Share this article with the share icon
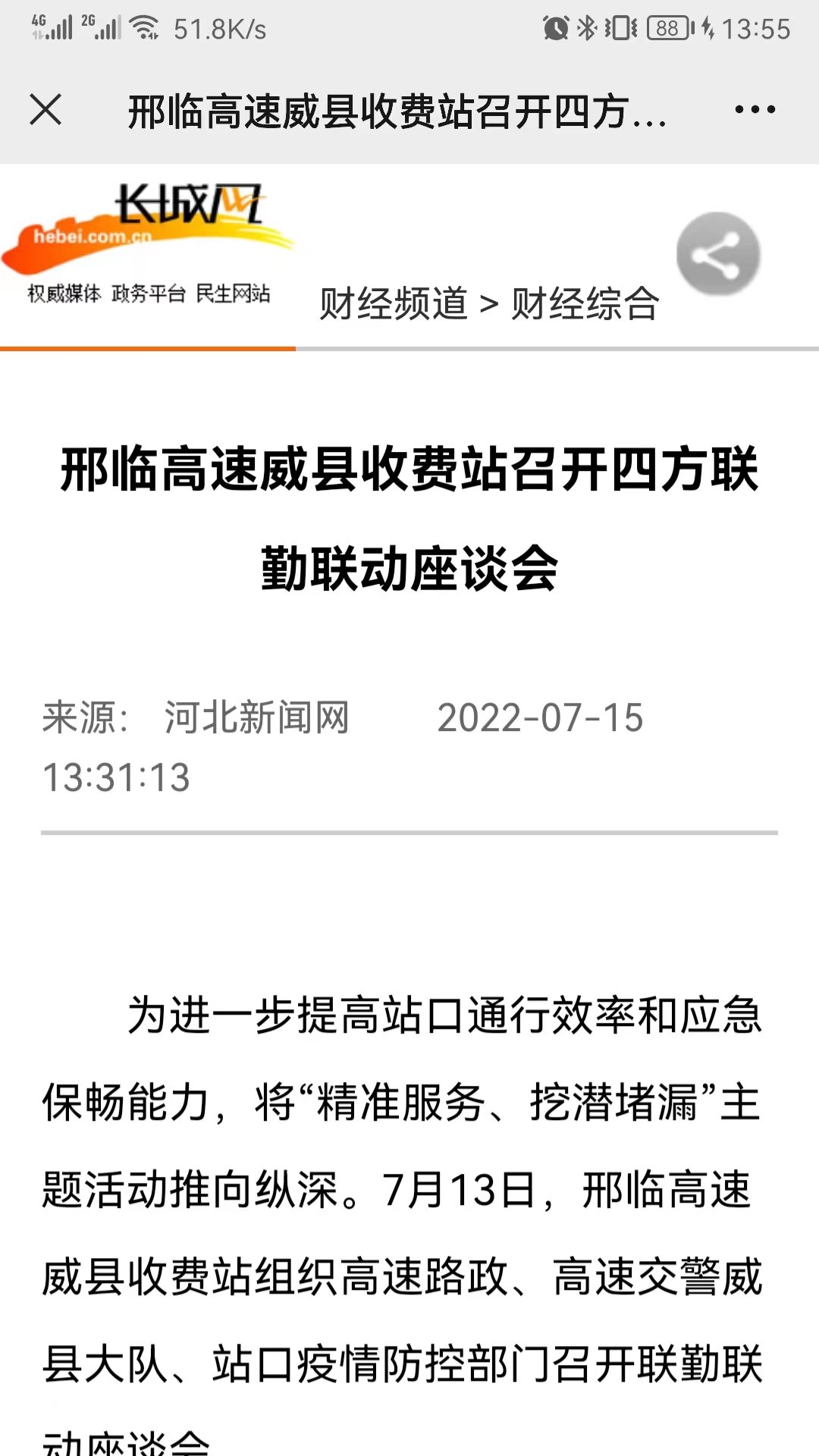Screen dimensions: 819x1456 click(x=718, y=254)
